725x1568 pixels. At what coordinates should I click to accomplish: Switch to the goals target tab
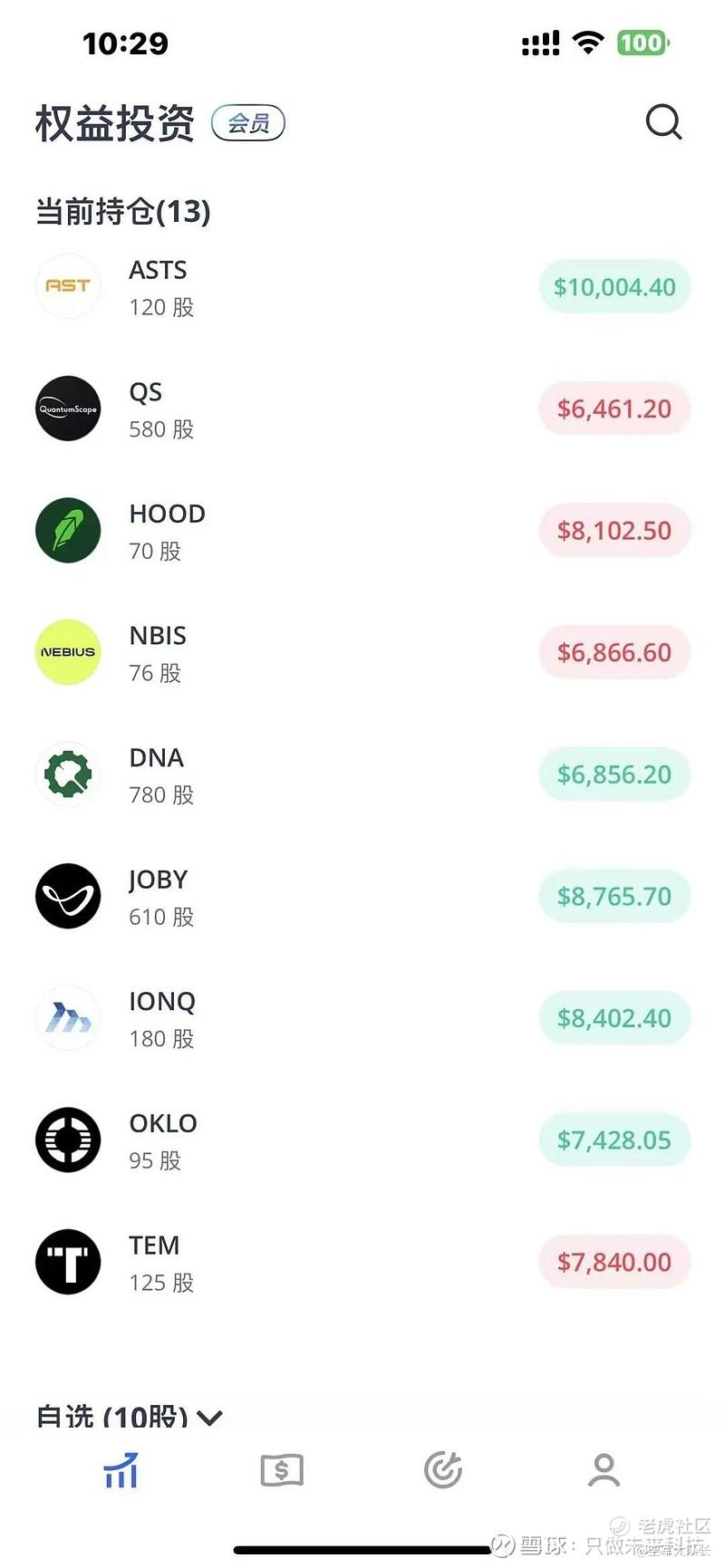click(443, 1471)
